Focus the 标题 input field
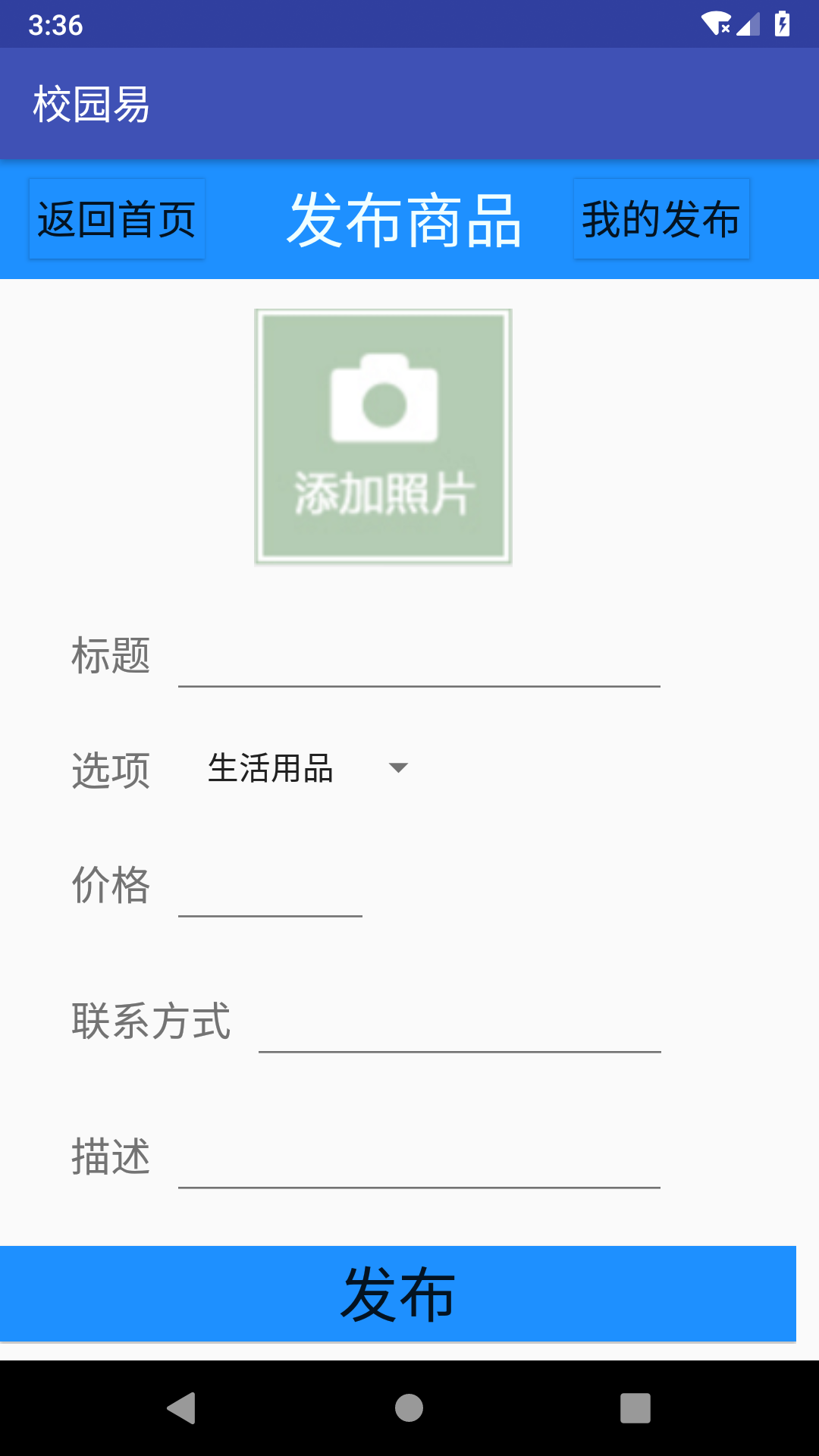 [x=419, y=660]
